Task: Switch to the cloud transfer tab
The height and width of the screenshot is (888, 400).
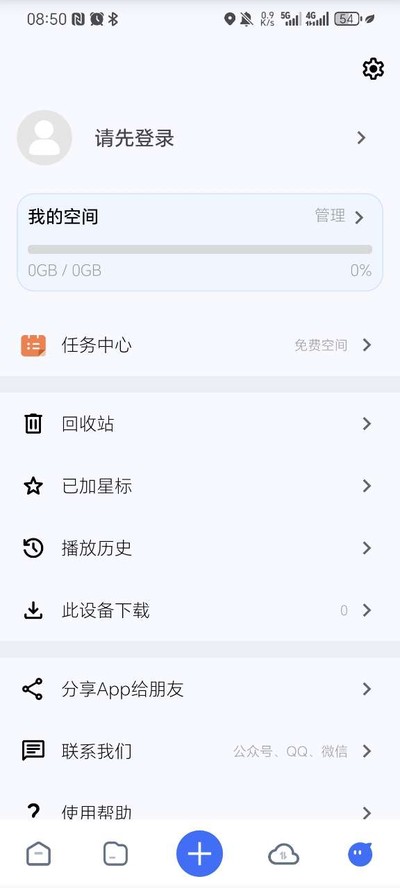Action: 283,854
